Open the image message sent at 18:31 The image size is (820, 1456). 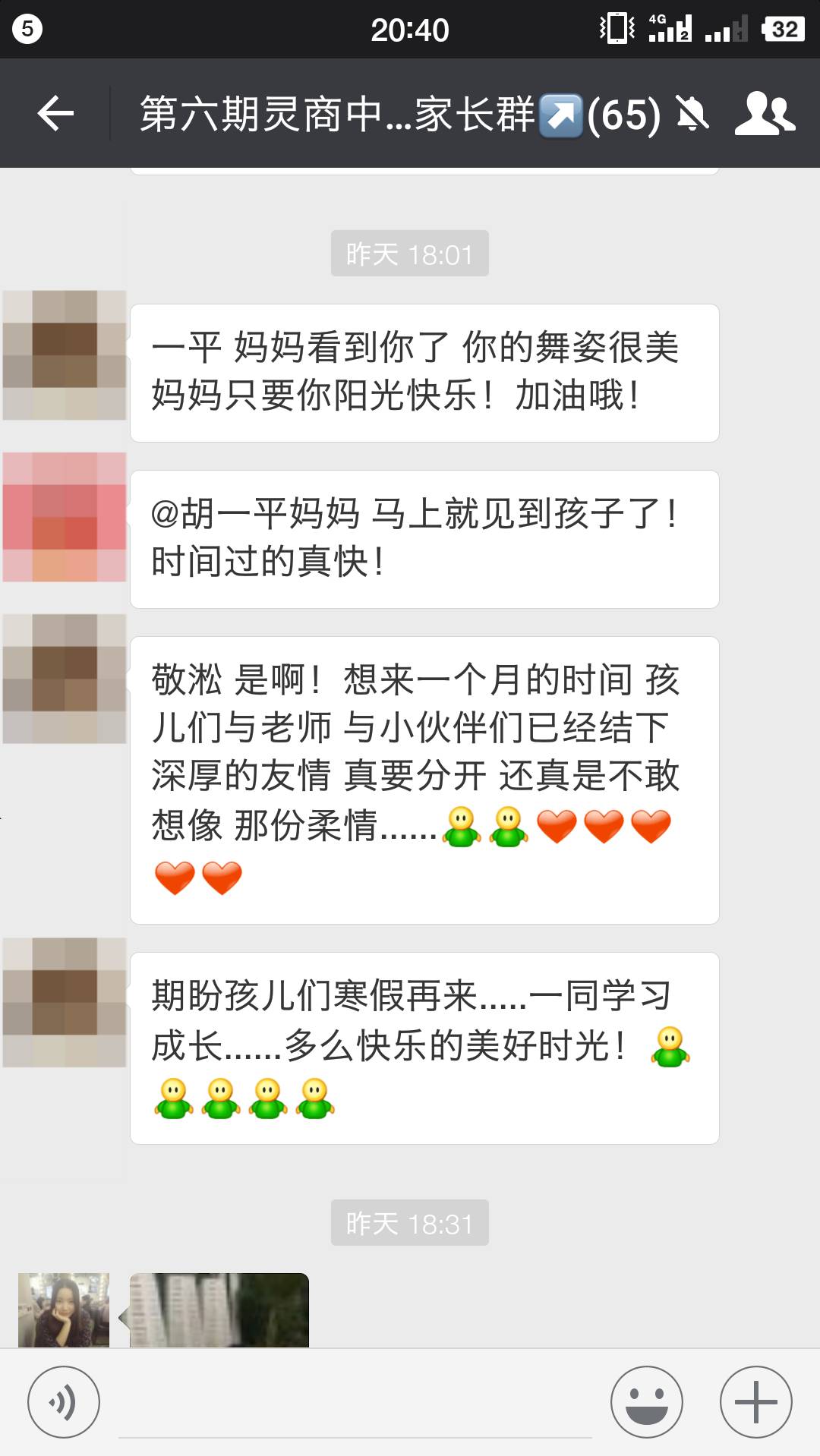(219, 1310)
